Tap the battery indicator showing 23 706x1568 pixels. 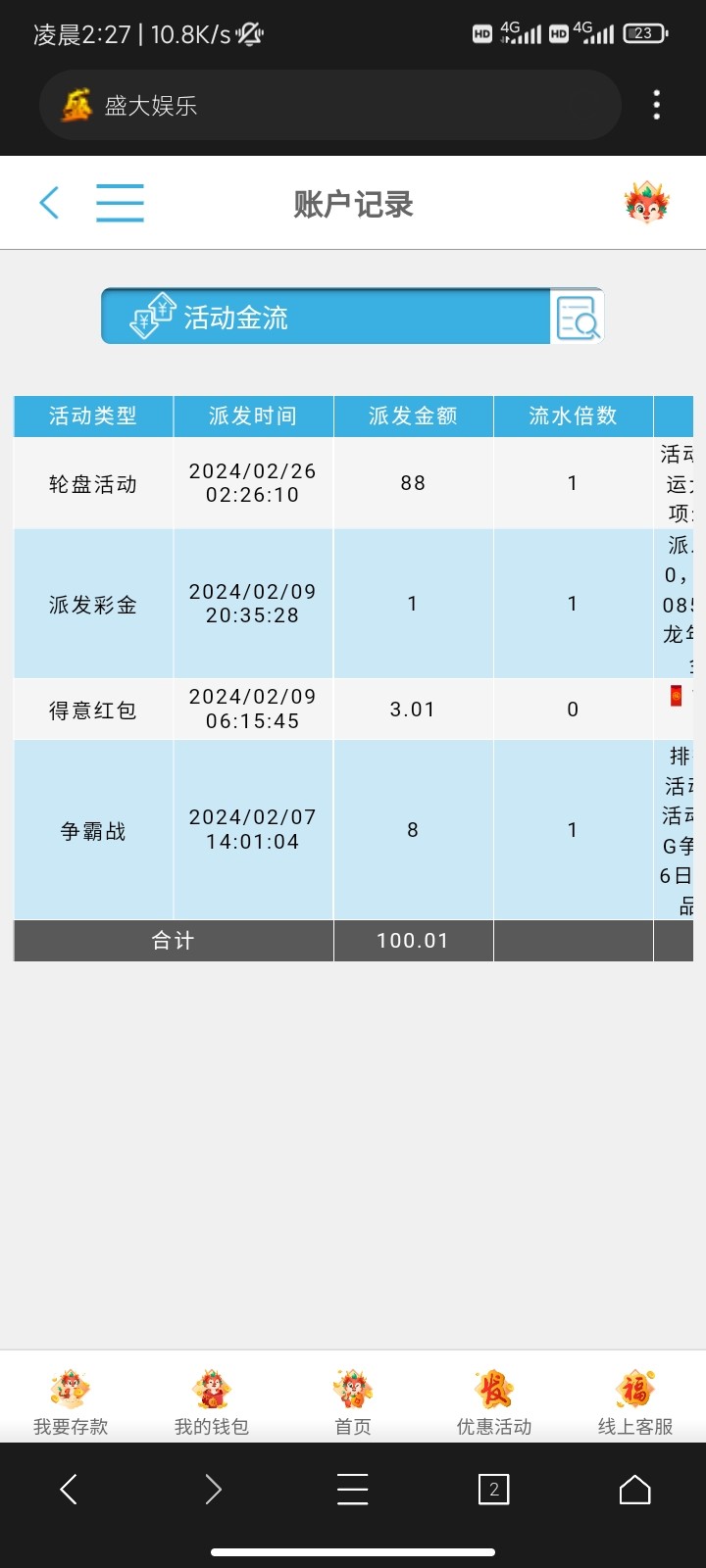tap(644, 32)
